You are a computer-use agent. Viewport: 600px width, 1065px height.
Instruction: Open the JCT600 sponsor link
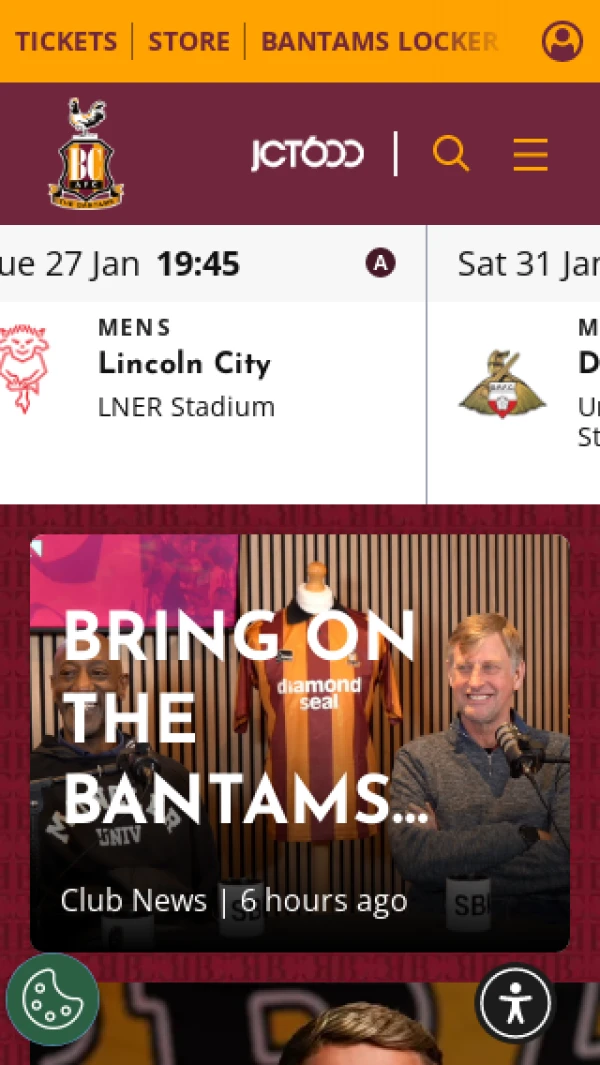(307, 154)
